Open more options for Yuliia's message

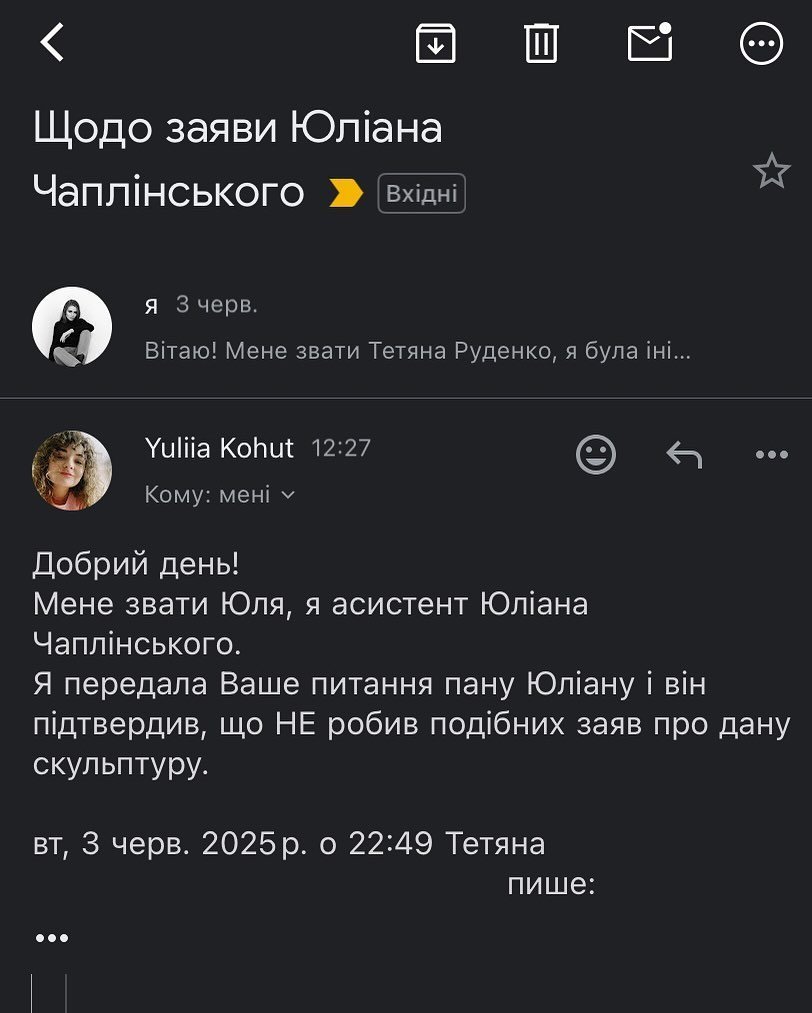coord(771,455)
